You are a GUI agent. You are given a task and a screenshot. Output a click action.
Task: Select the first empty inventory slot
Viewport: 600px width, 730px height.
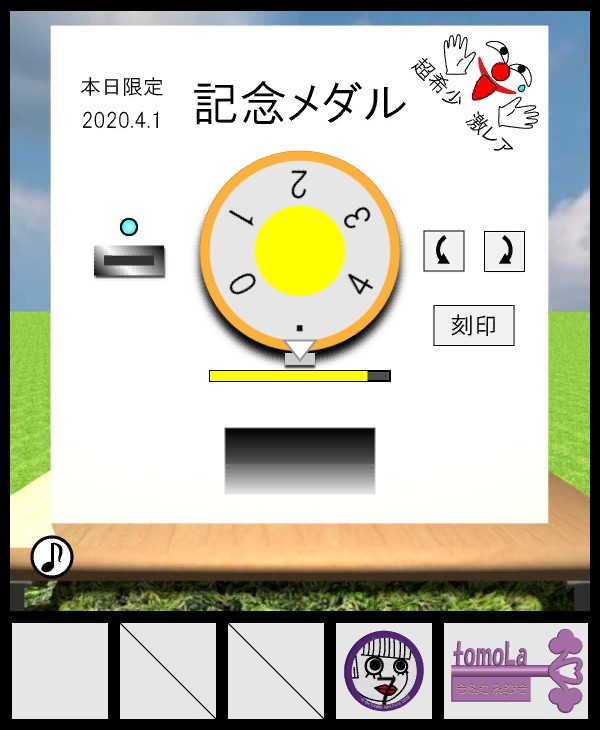[x=60, y=671]
